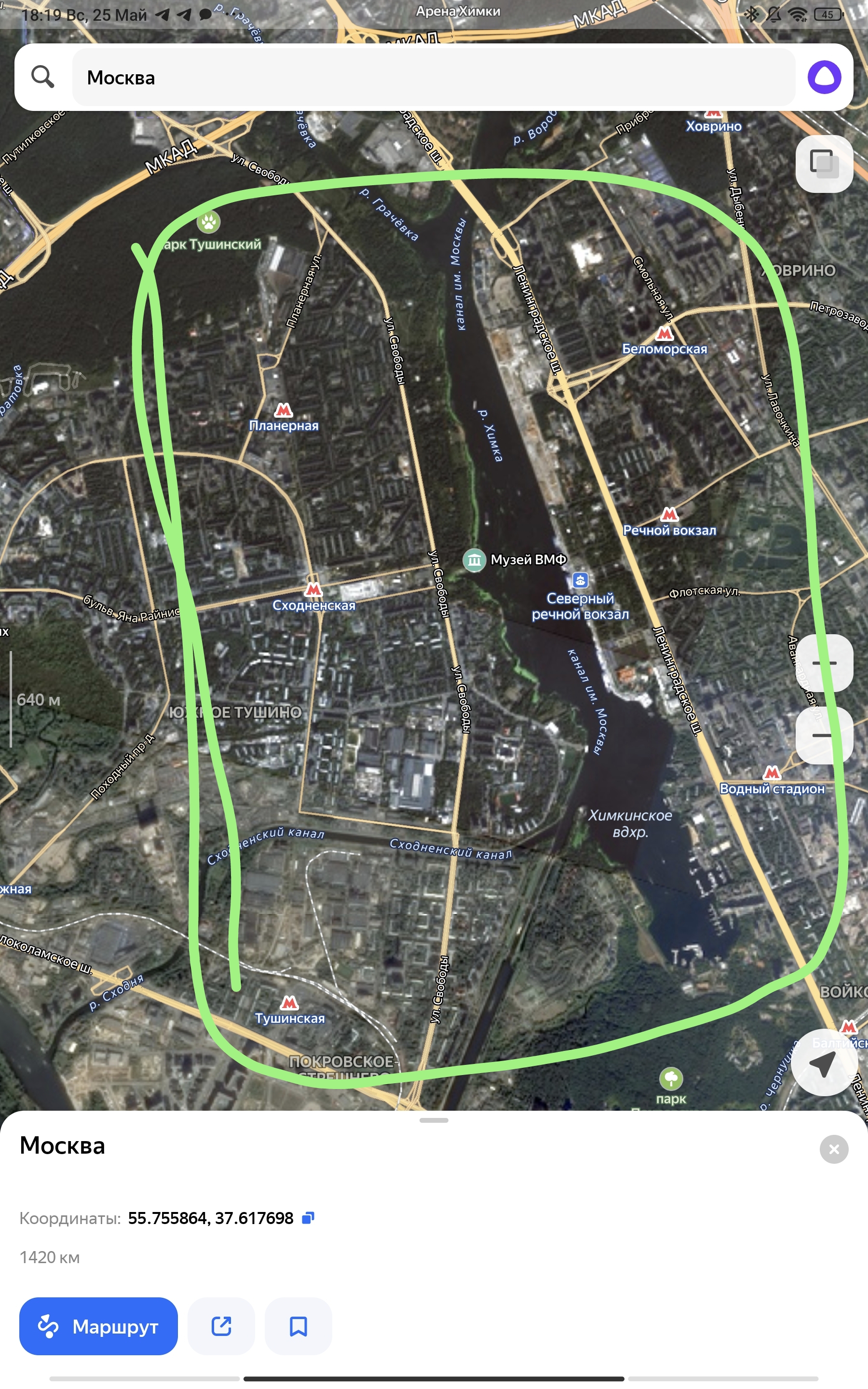Select the Беломорская metro station marker

(665, 333)
